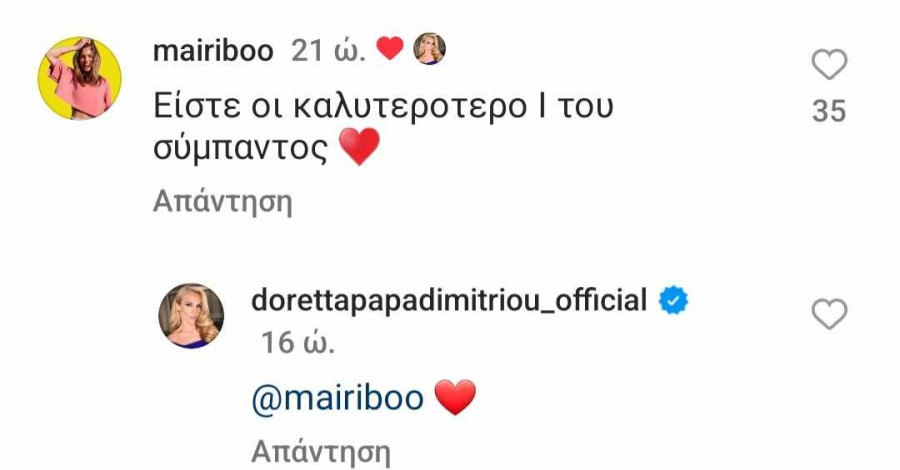This screenshot has height=470, width=900.
Task: Like mairiboo's comment
Action: [829, 66]
